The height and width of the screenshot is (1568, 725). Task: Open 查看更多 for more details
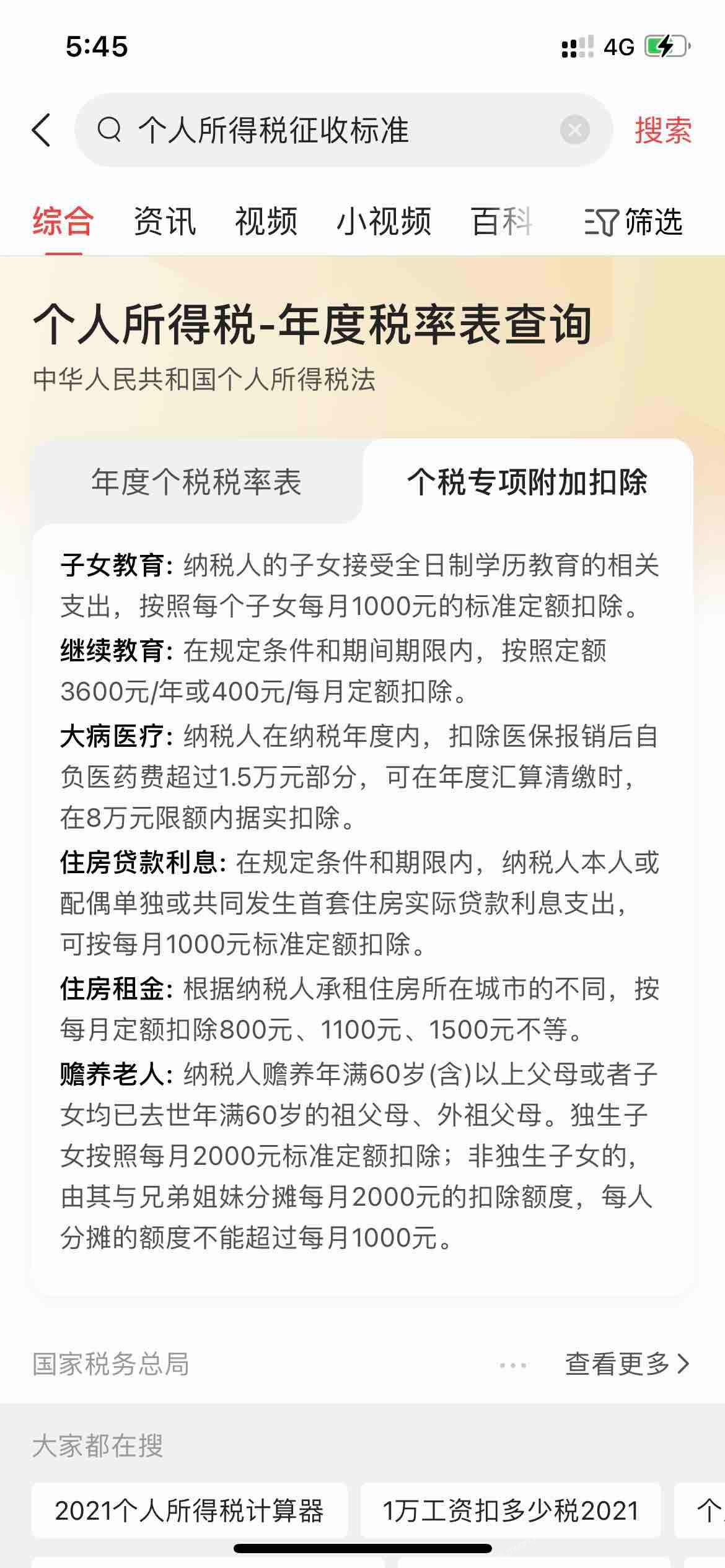tap(627, 1364)
